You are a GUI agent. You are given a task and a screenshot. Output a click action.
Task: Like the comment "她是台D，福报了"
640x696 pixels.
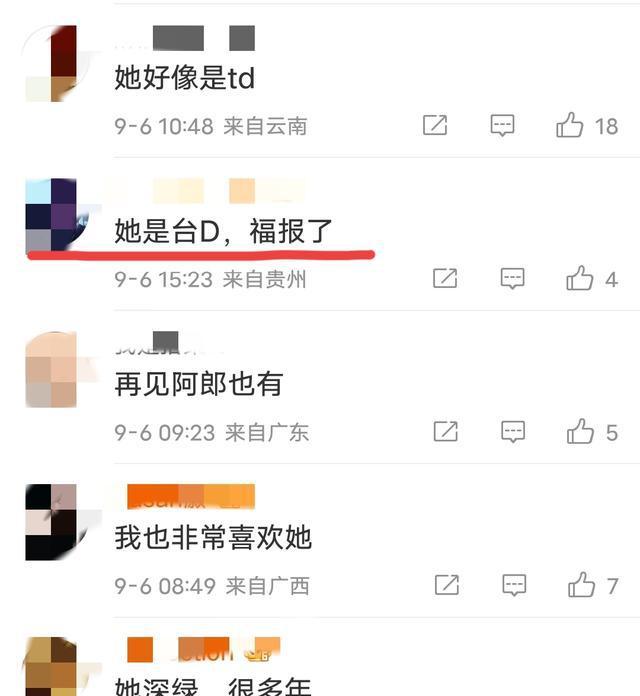580,278
